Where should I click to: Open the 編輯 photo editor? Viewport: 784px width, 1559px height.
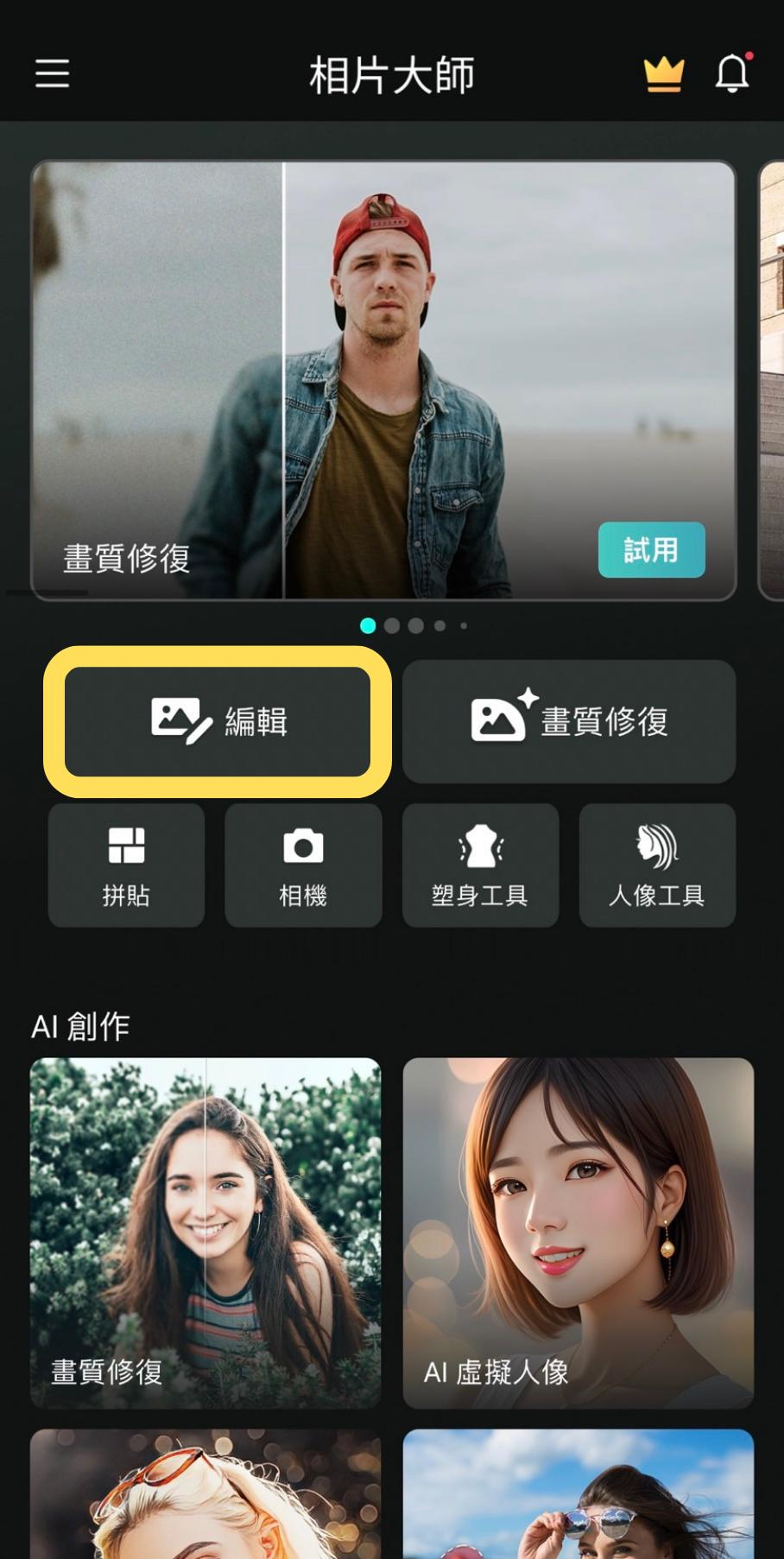(218, 721)
